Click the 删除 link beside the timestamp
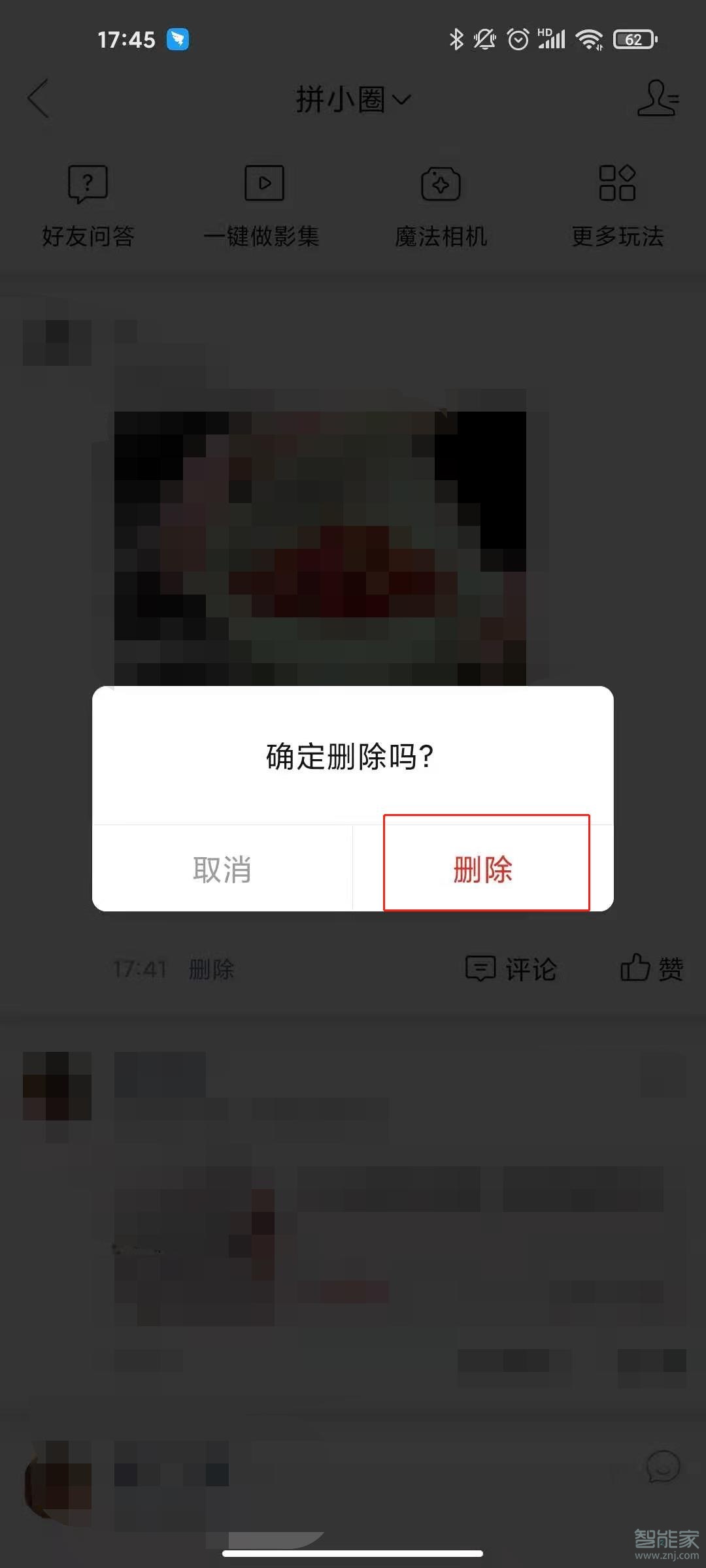The image size is (706, 1568). coord(211,970)
